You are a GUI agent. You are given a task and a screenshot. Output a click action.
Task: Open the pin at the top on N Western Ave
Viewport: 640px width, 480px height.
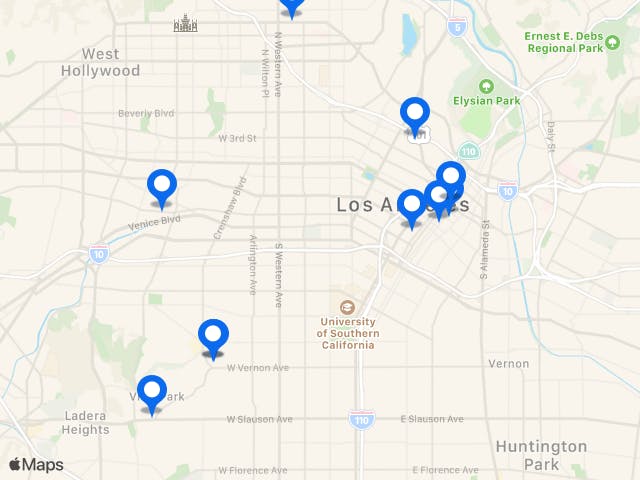tap(290, 5)
